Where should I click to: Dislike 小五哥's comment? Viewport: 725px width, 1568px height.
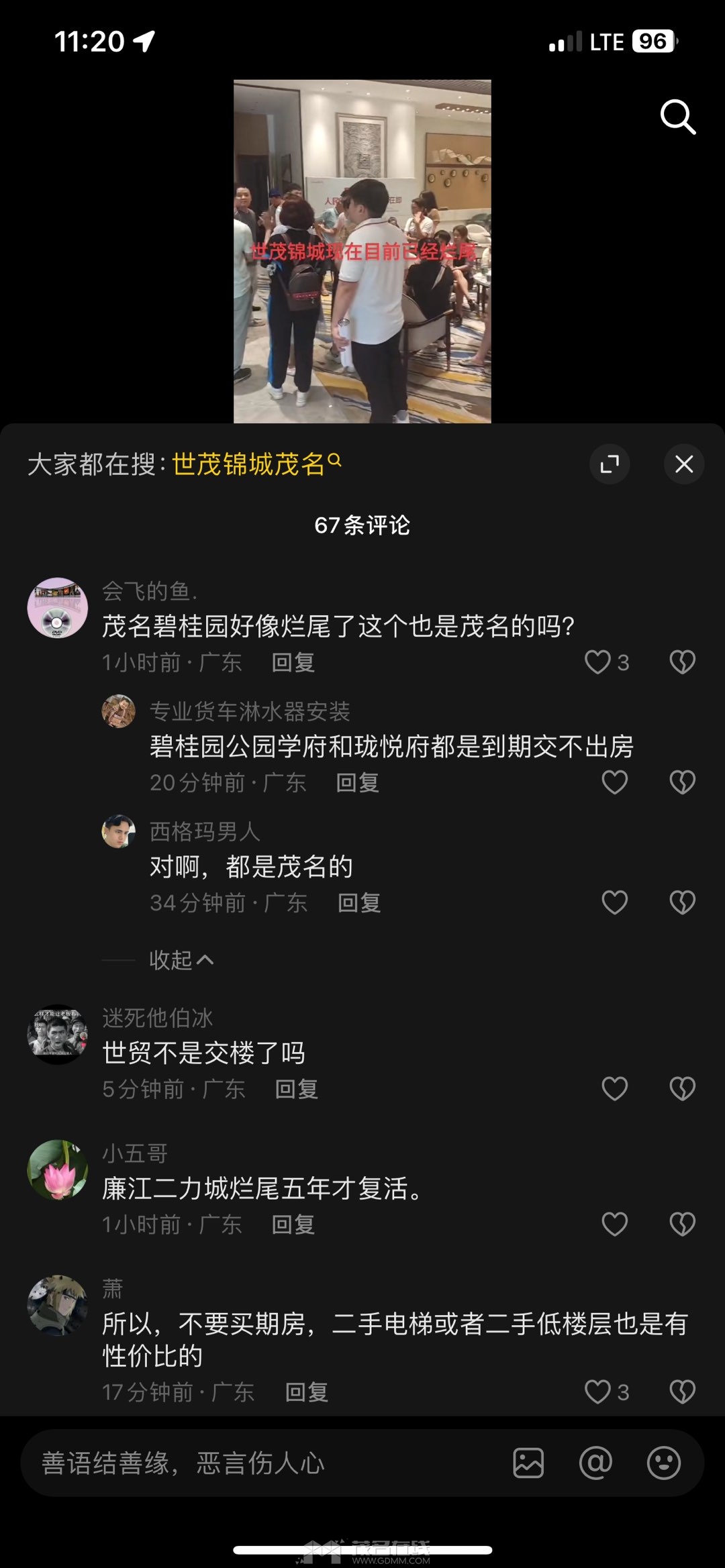682,1224
